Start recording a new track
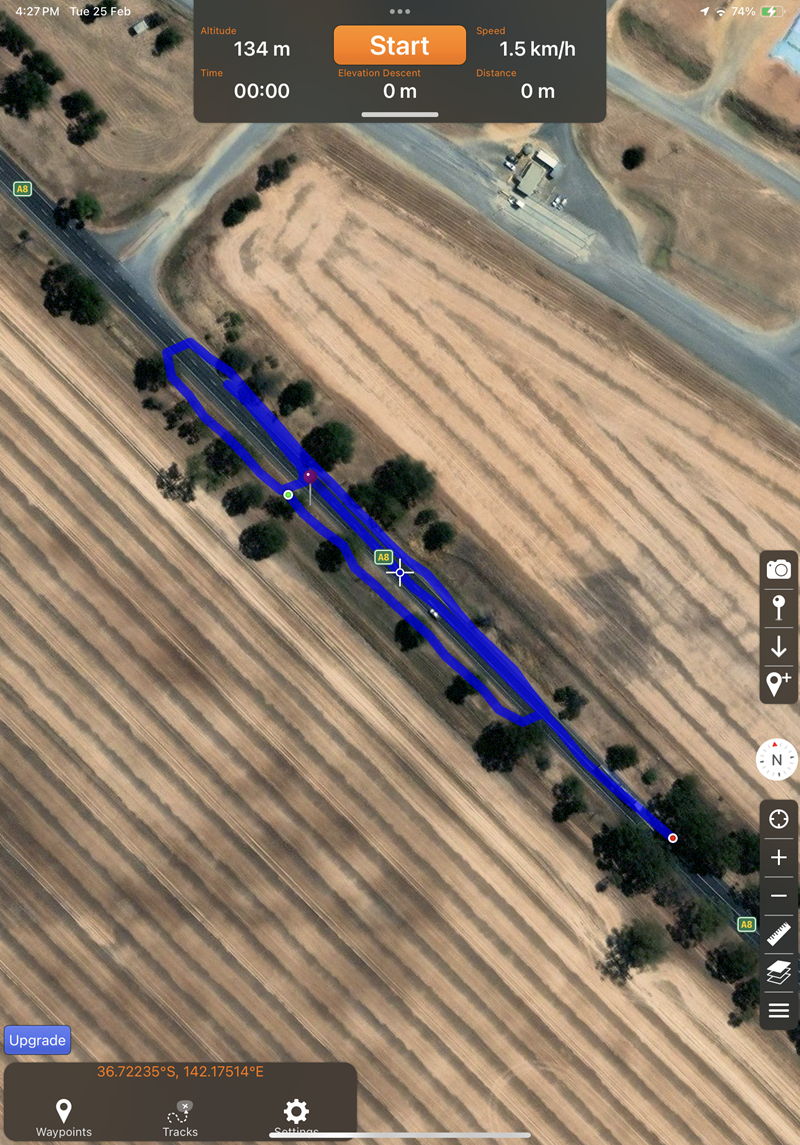 pyautogui.click(x=399, y=46)
